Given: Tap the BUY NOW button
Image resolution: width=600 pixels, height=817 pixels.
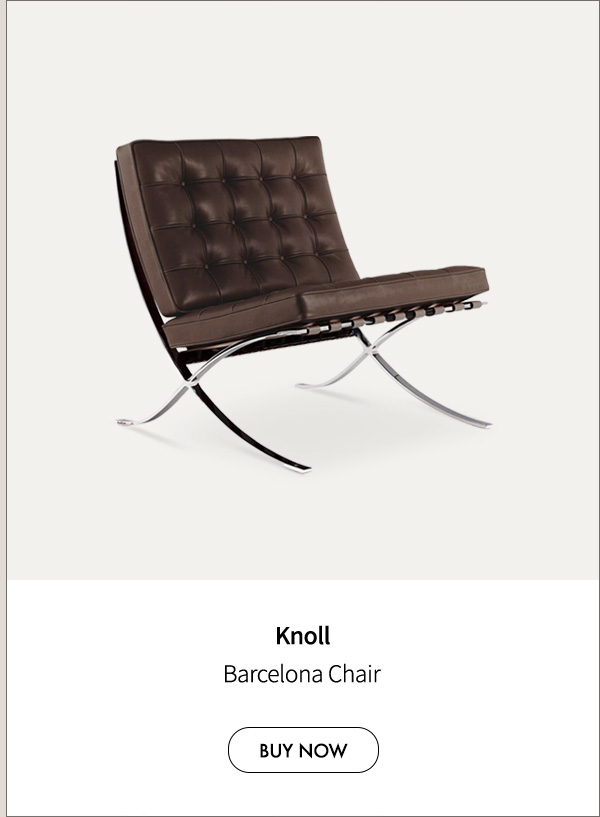Looking at the screenshot, I should coord(303,750).
